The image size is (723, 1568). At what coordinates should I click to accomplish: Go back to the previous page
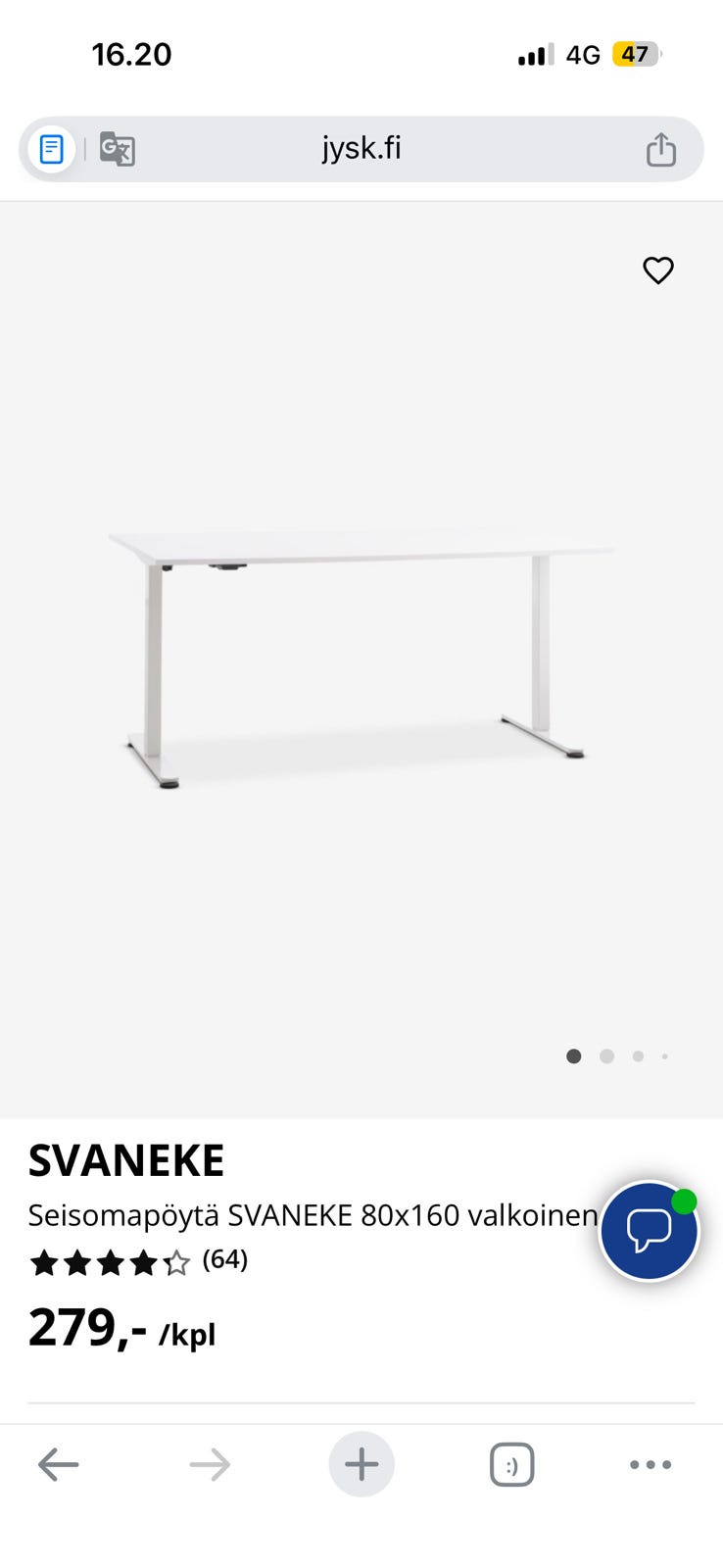point(58,1465)
